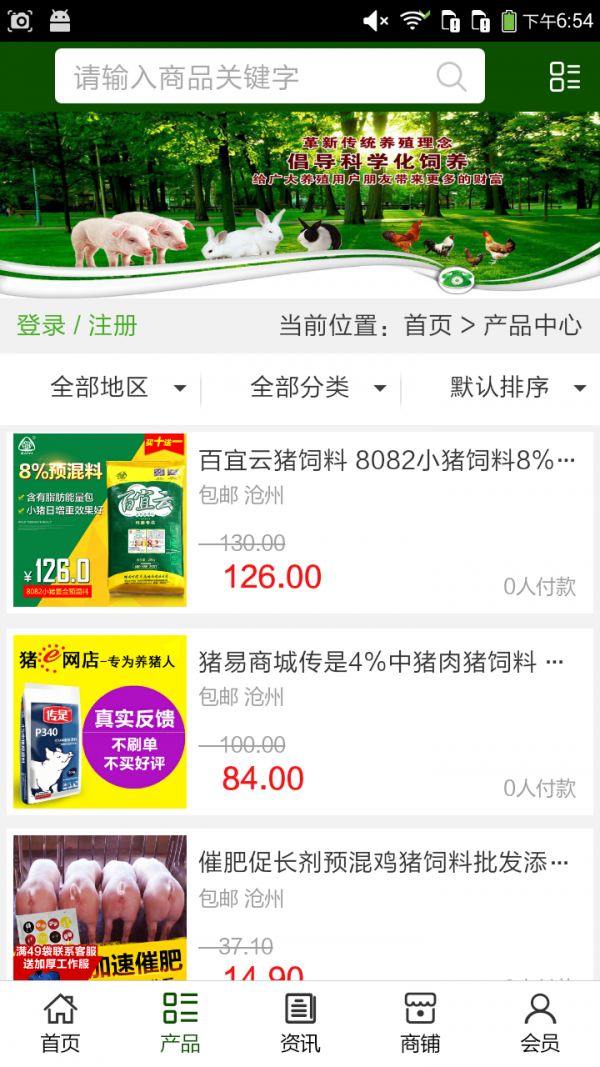
Task: Open the 催肥促长剂预混鸡猪饲料 product
Action: pos(383,863)
